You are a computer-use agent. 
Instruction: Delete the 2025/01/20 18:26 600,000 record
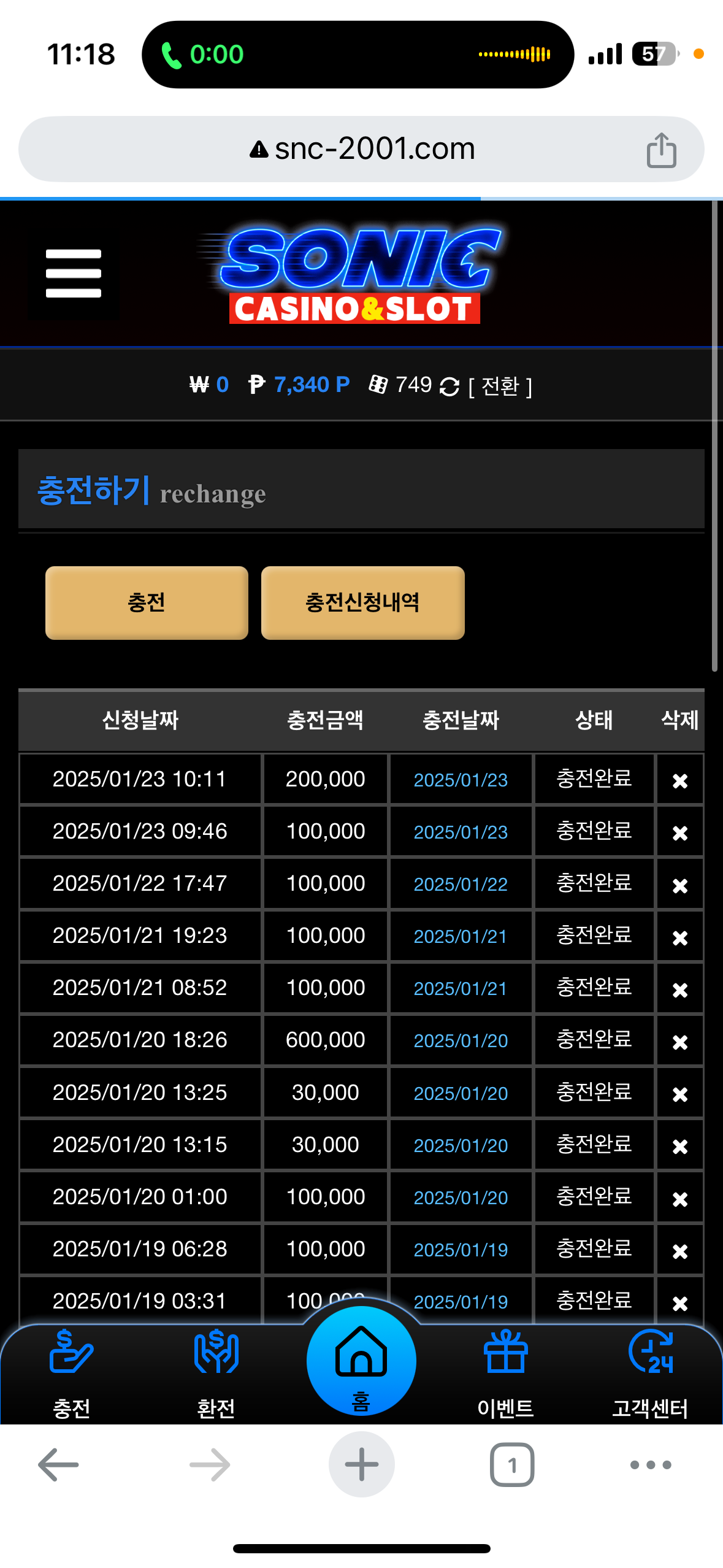pyautogui.click(x=679, y=1042)
